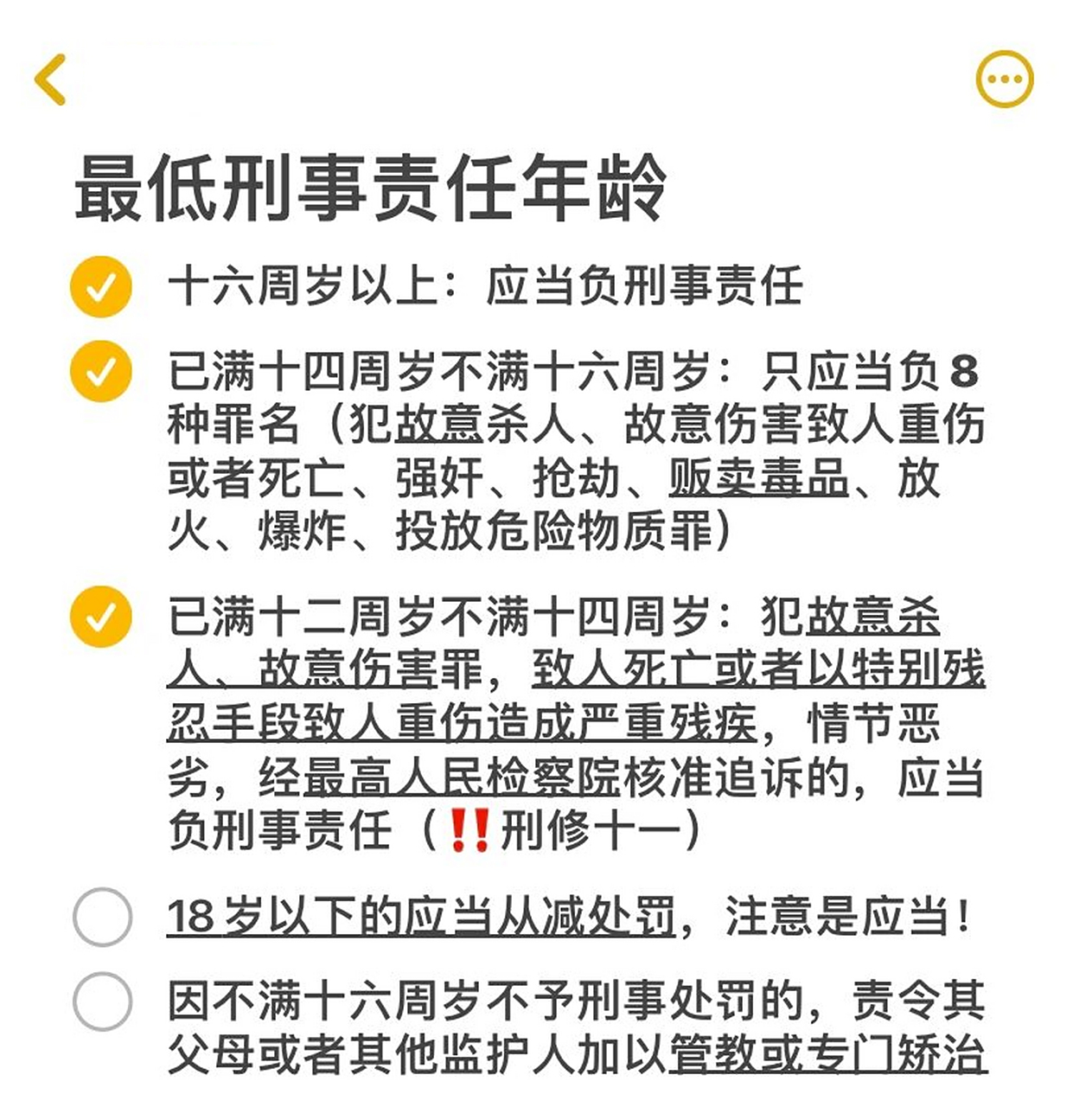Screen dimensions: 1092x1107
Task: Tap the third yellow checkmark circle
Action: [x=101, y=615]
